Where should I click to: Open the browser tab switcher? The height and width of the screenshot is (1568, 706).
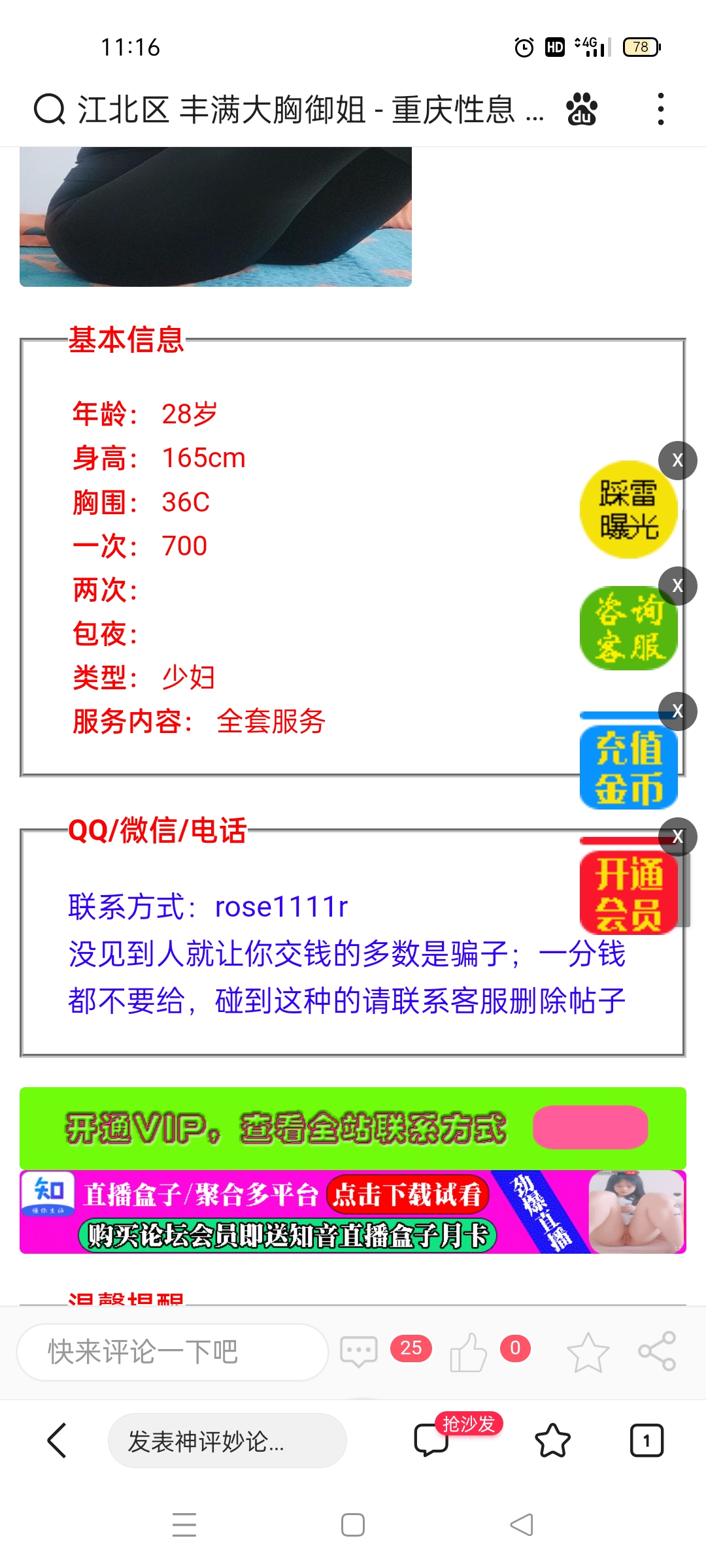tap(646, 1440)
